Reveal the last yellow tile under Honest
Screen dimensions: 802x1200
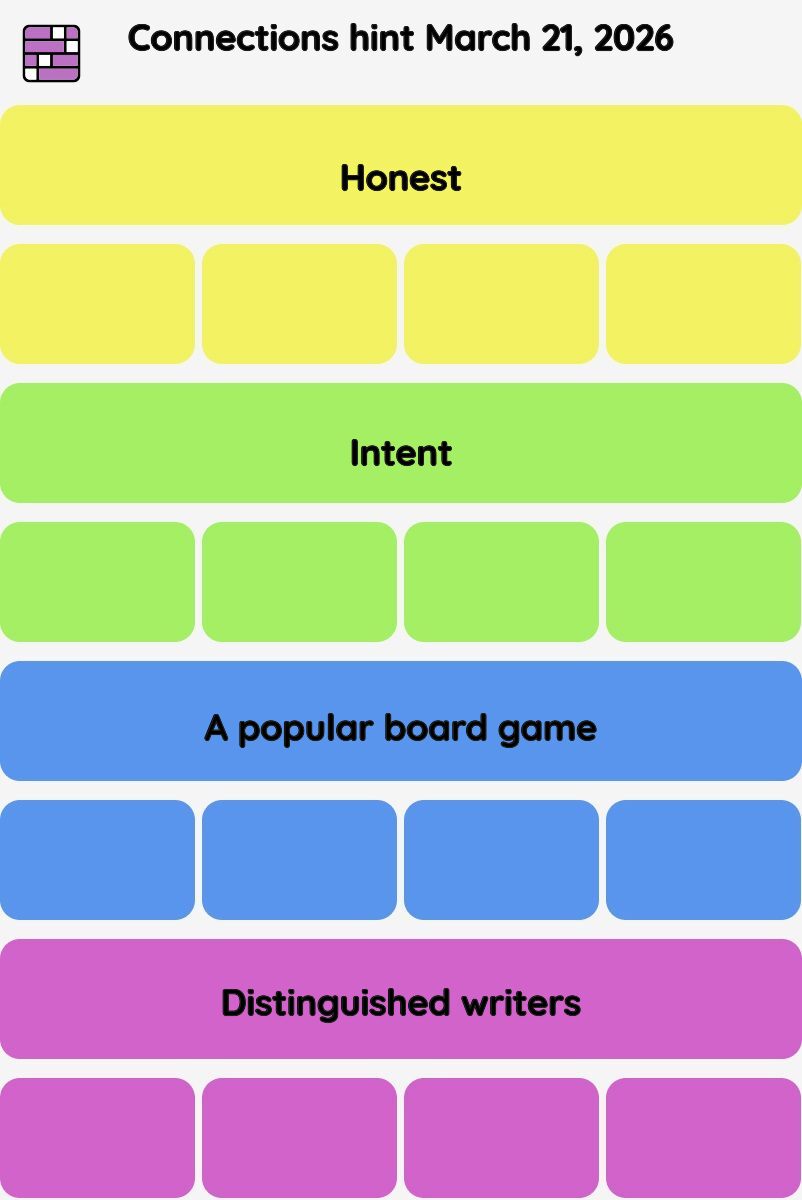703,304
